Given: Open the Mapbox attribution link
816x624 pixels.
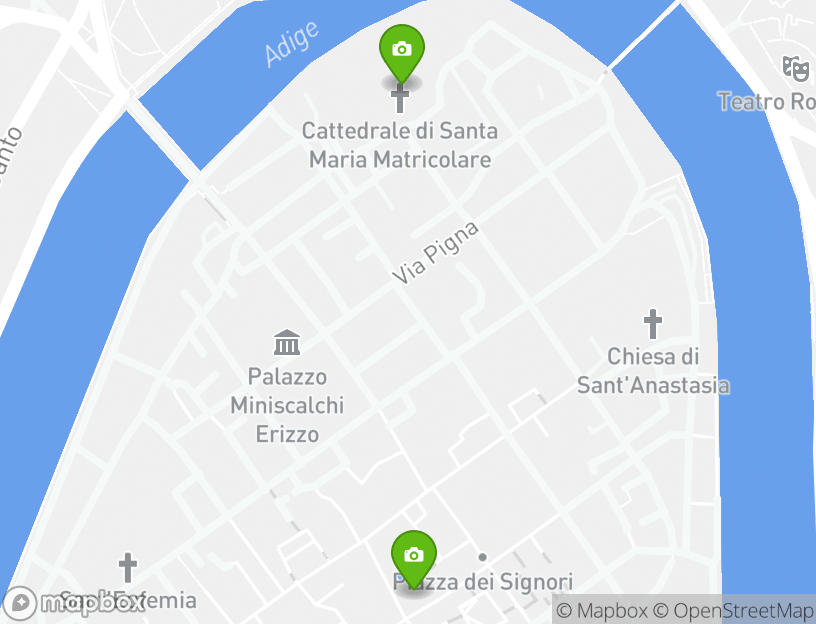Looking at the screenshot, I should [x=602, y=610].
